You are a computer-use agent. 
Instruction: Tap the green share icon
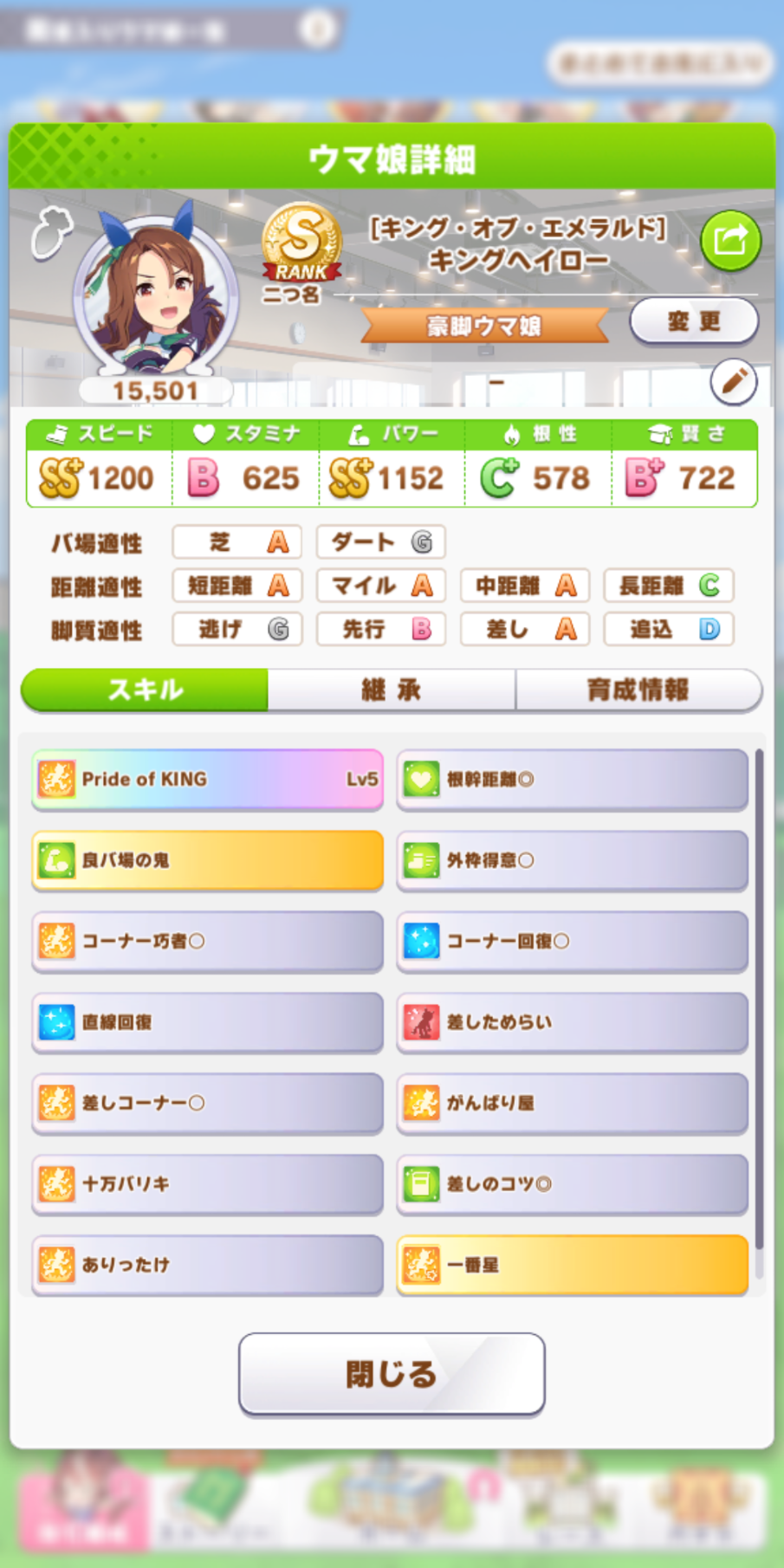pos(730,240)
